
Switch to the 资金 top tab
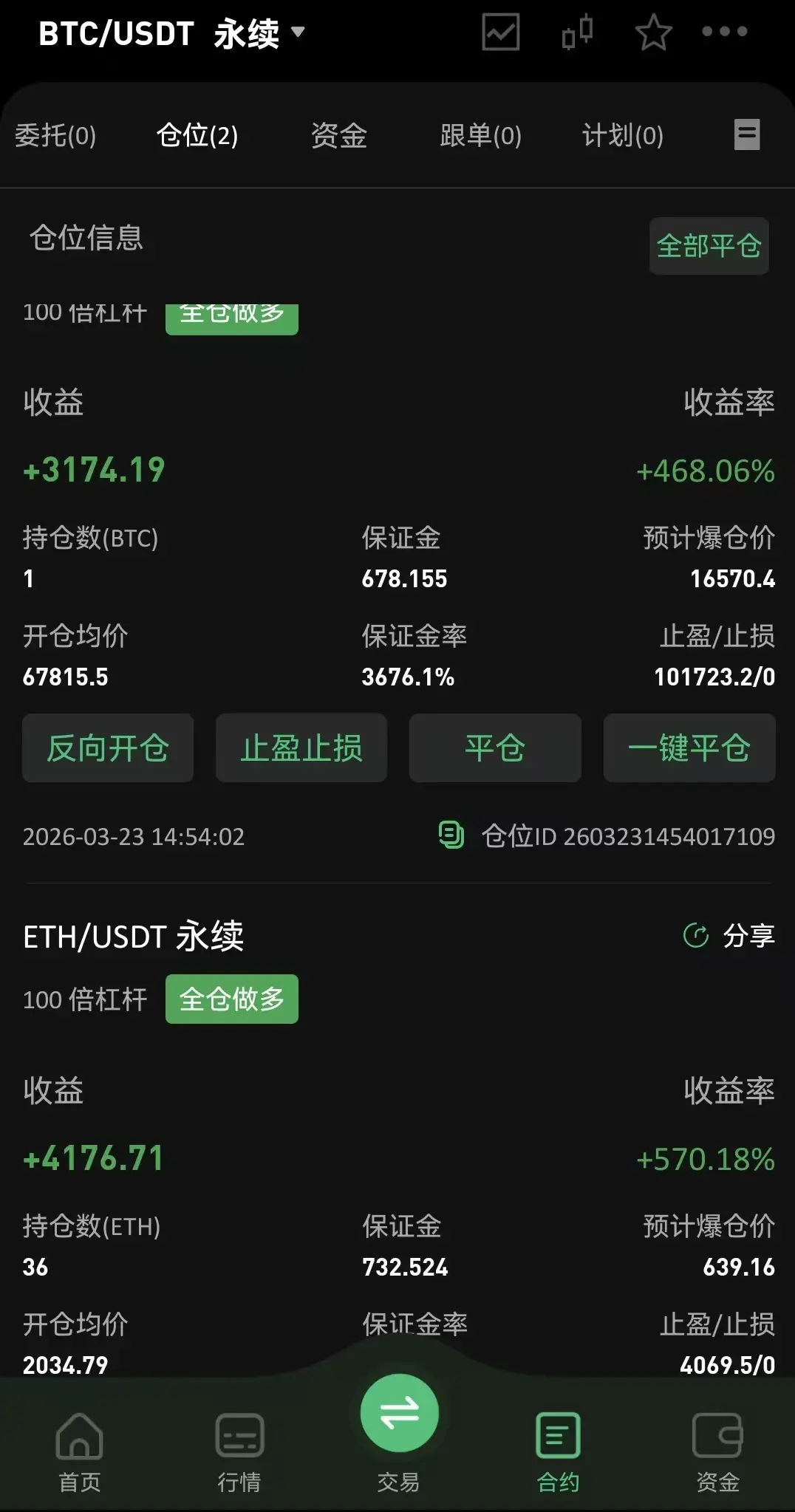coord(339,135)
